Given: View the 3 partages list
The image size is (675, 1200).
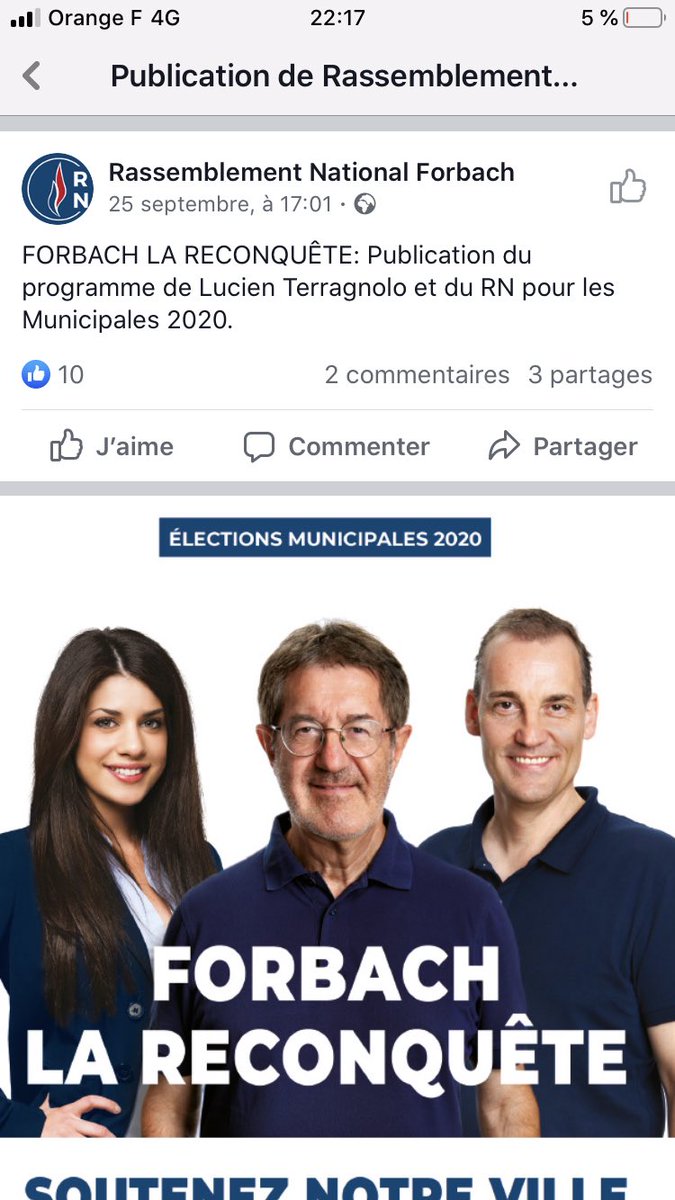Looking at the screenshot, I should [x=590, y=375].
